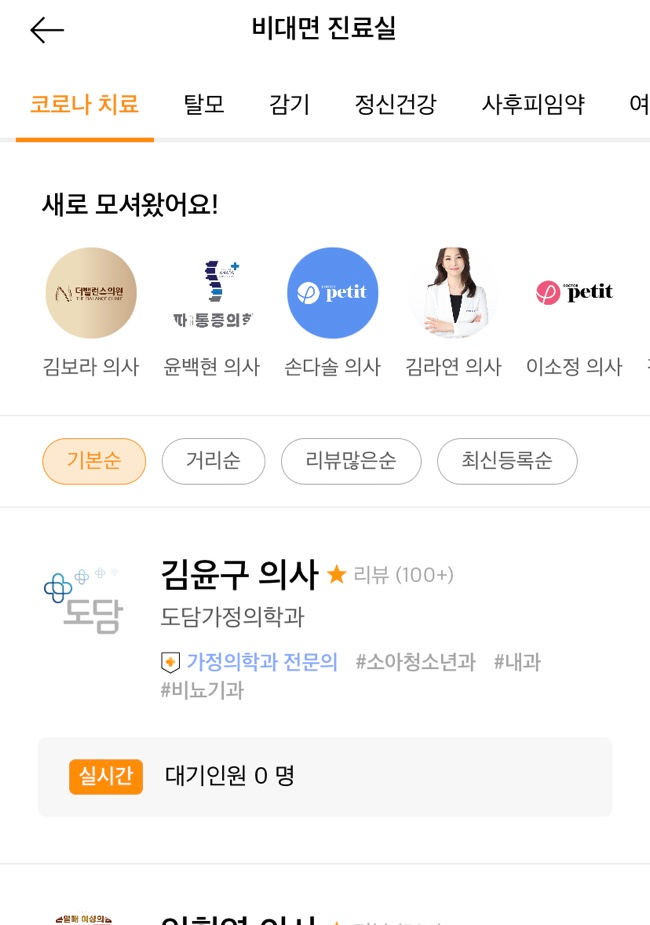This screenshot has width=650, height=925.
Task: Open the 정신건강 tab
Action: click(x=395, y=104)
